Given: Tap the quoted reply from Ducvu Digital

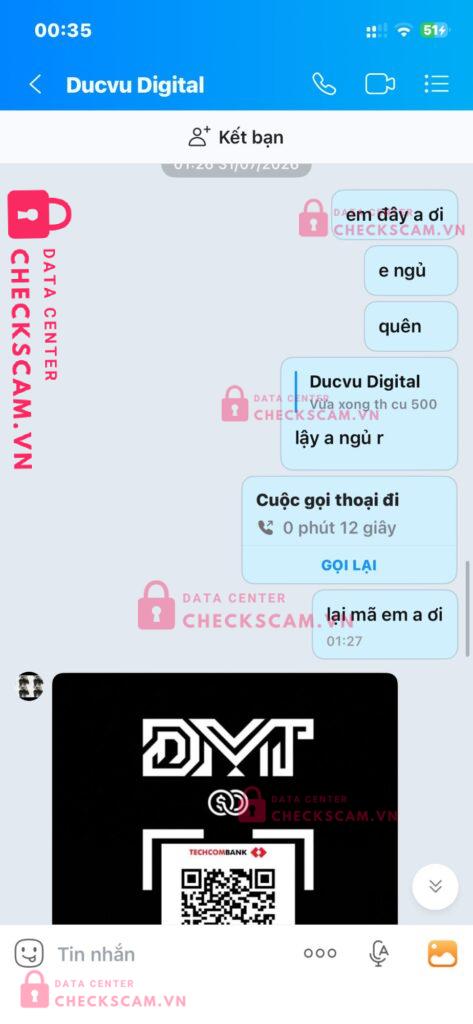Looking at the screenshot, I should tap(366, 392).
